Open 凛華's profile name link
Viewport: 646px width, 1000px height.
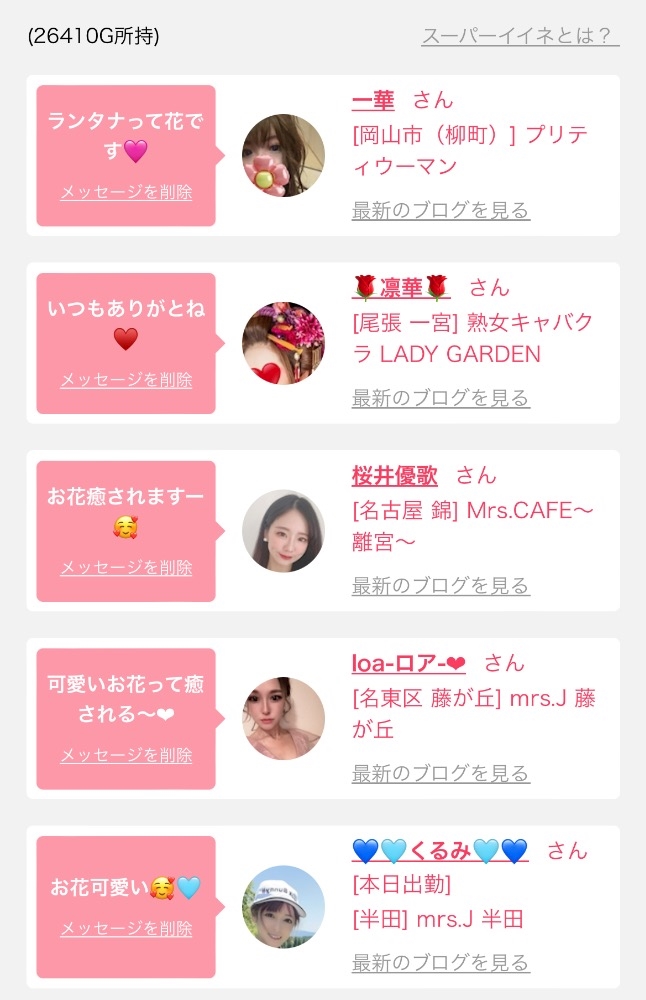coord(401,288)
